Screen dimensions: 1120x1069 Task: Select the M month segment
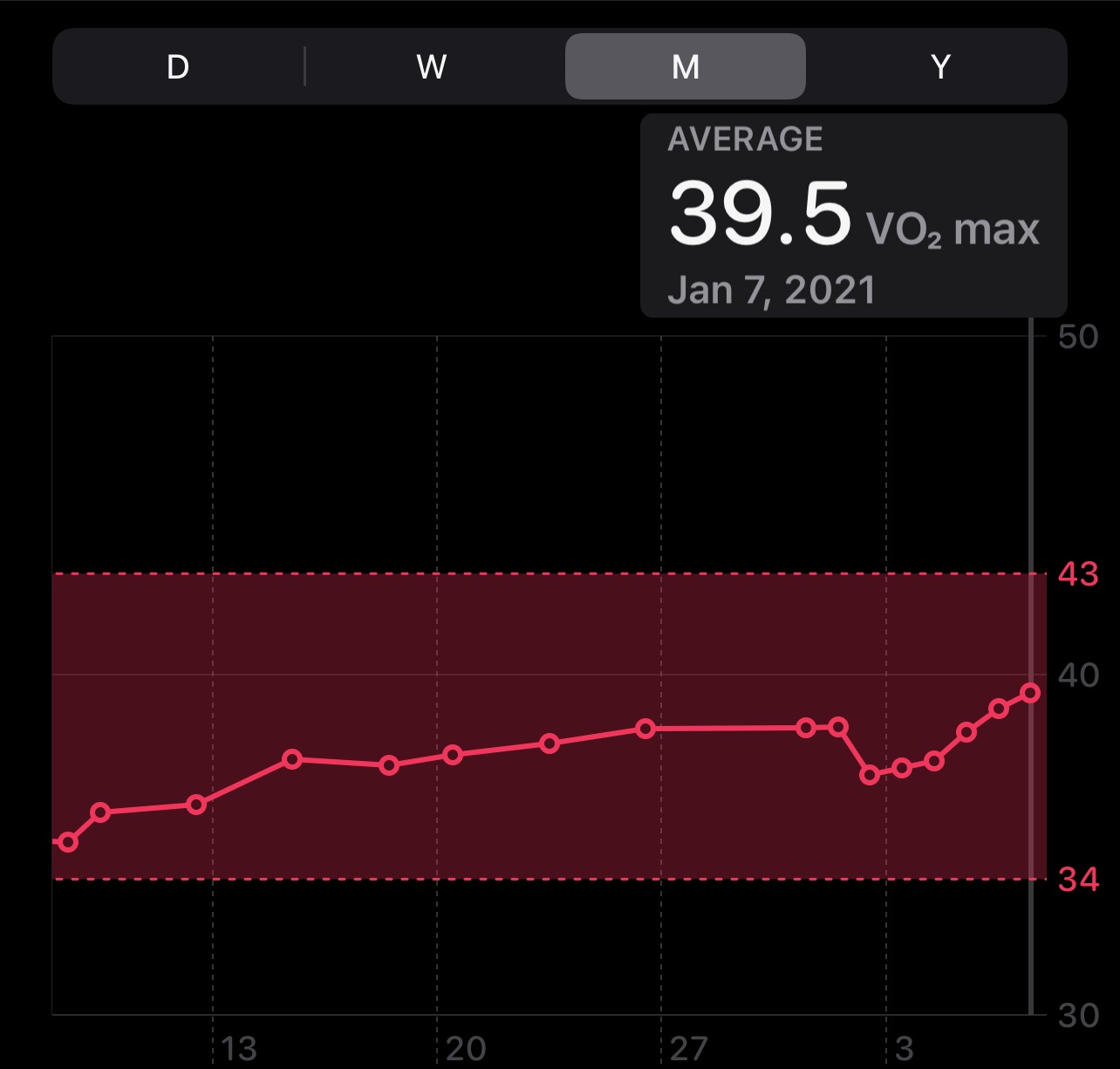pos(685,67)
